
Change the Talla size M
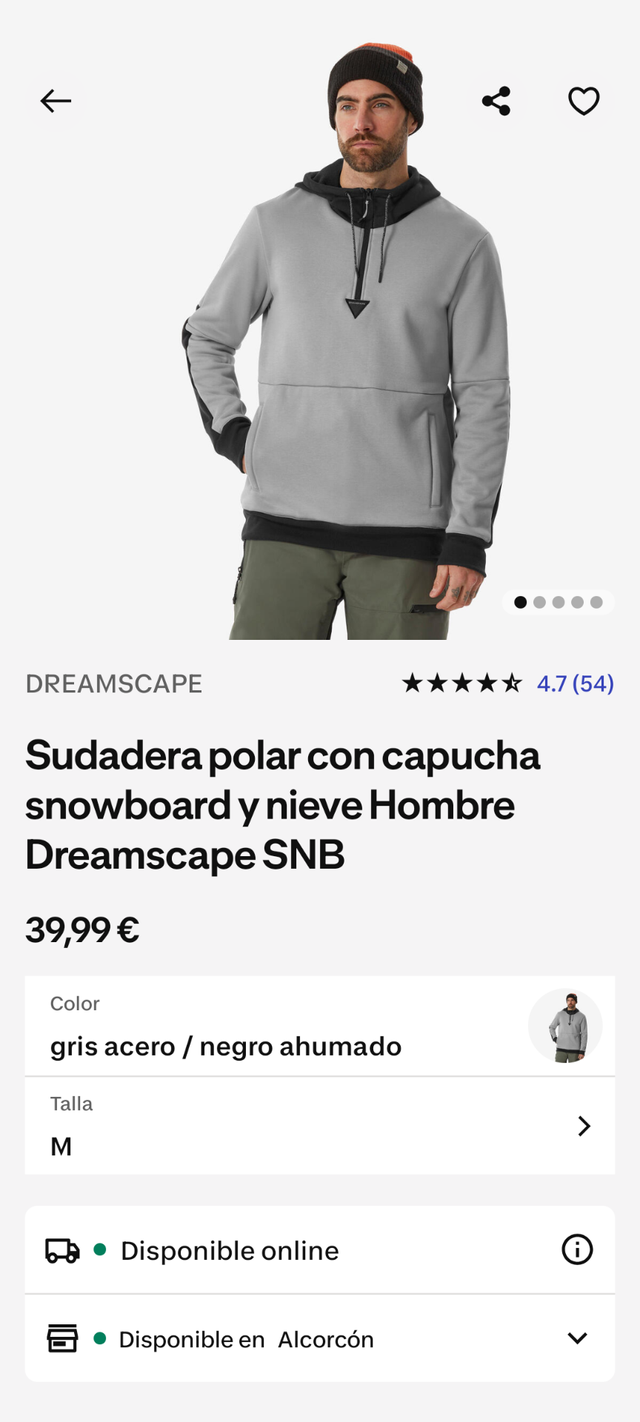coord(320,1126)
